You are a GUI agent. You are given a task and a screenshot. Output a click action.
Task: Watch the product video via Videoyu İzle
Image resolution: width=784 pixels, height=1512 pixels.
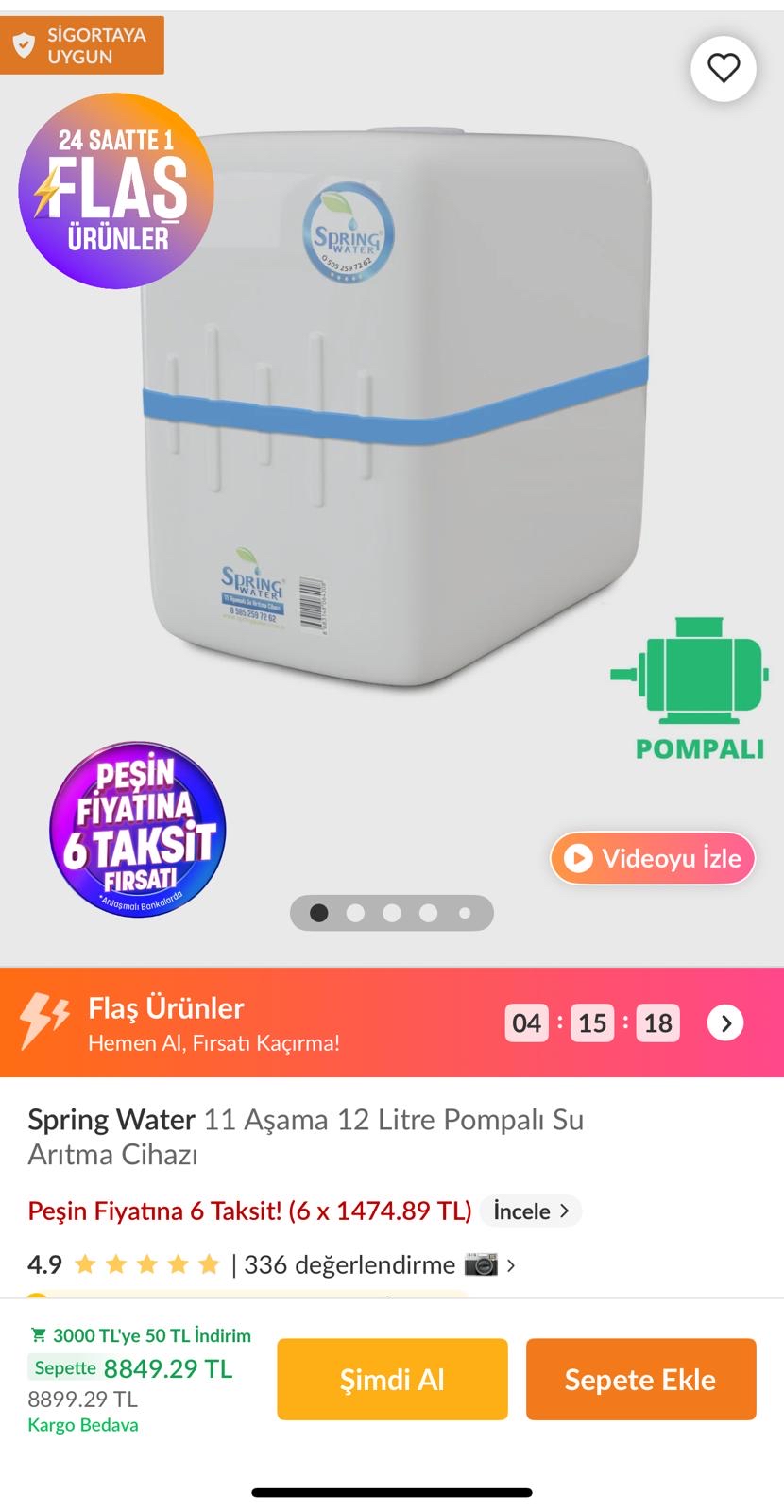(x=653, y=858)
